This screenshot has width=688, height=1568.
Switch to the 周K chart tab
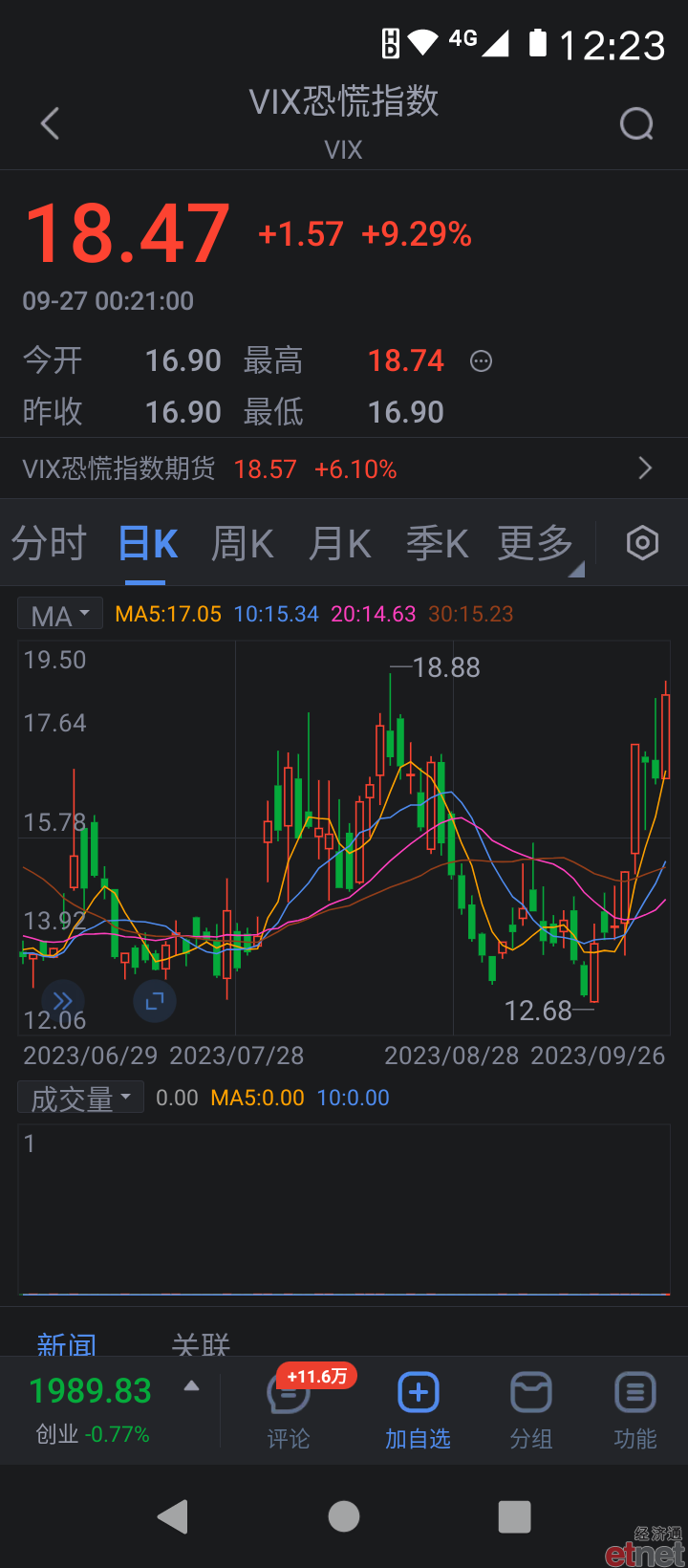[243, 544]
